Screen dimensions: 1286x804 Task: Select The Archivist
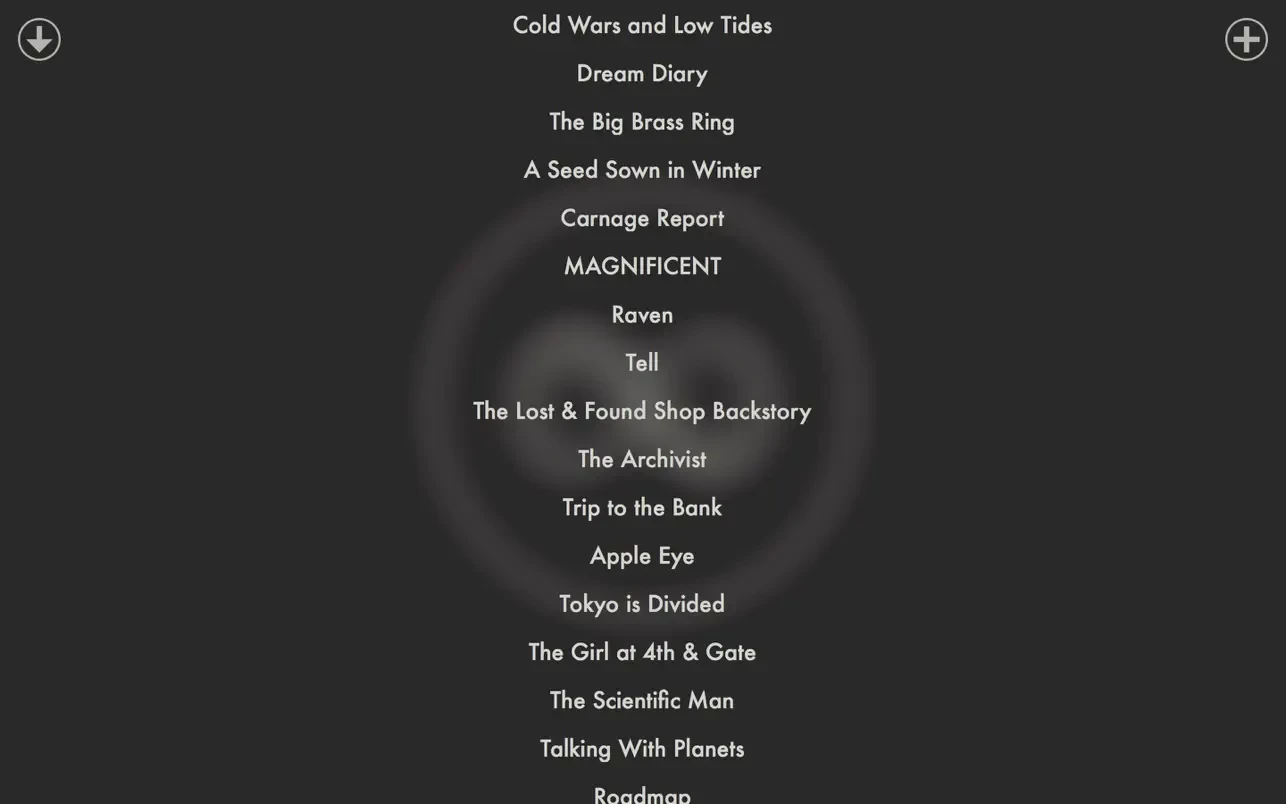pyautogui.click(x=642, y=459)
